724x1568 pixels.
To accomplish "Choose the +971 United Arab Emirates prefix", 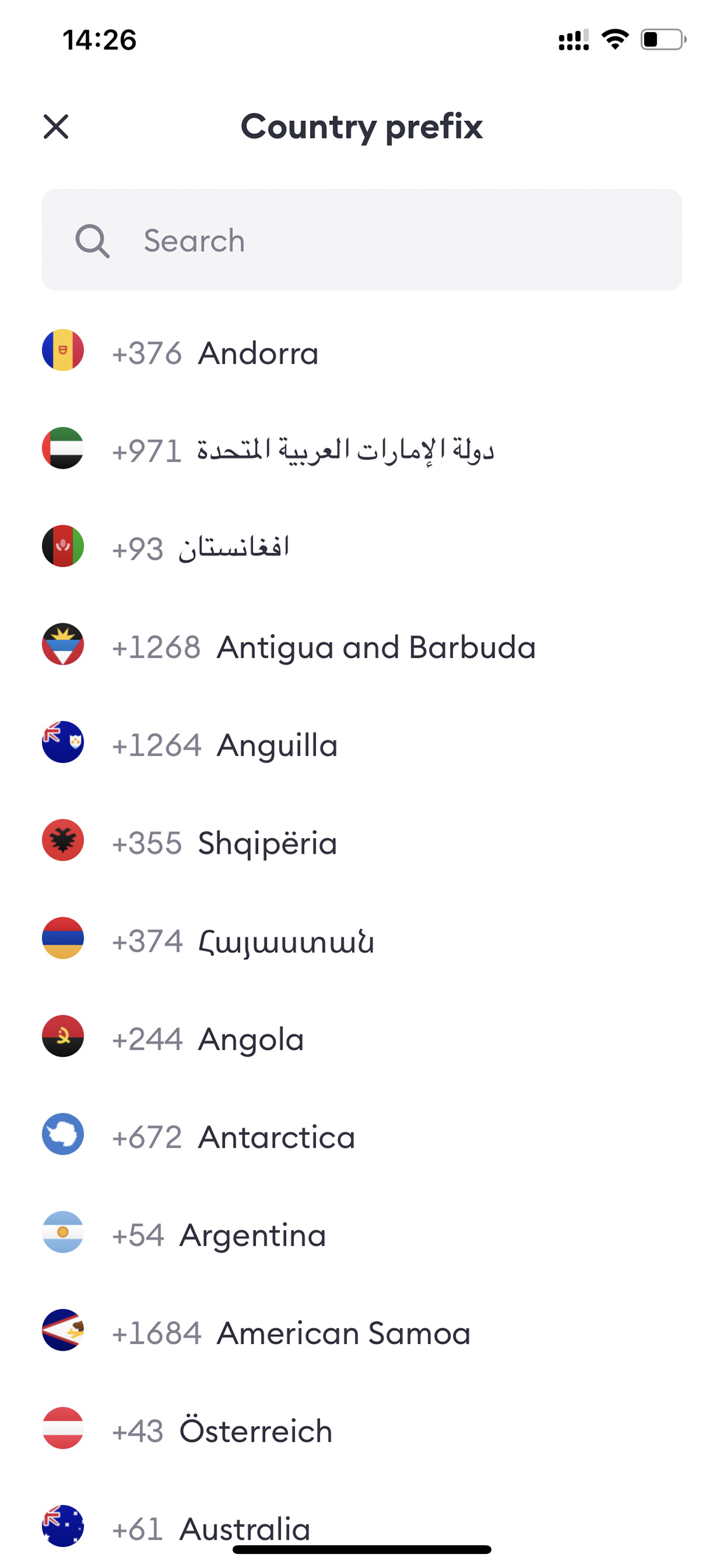I will tap(362, 449).
